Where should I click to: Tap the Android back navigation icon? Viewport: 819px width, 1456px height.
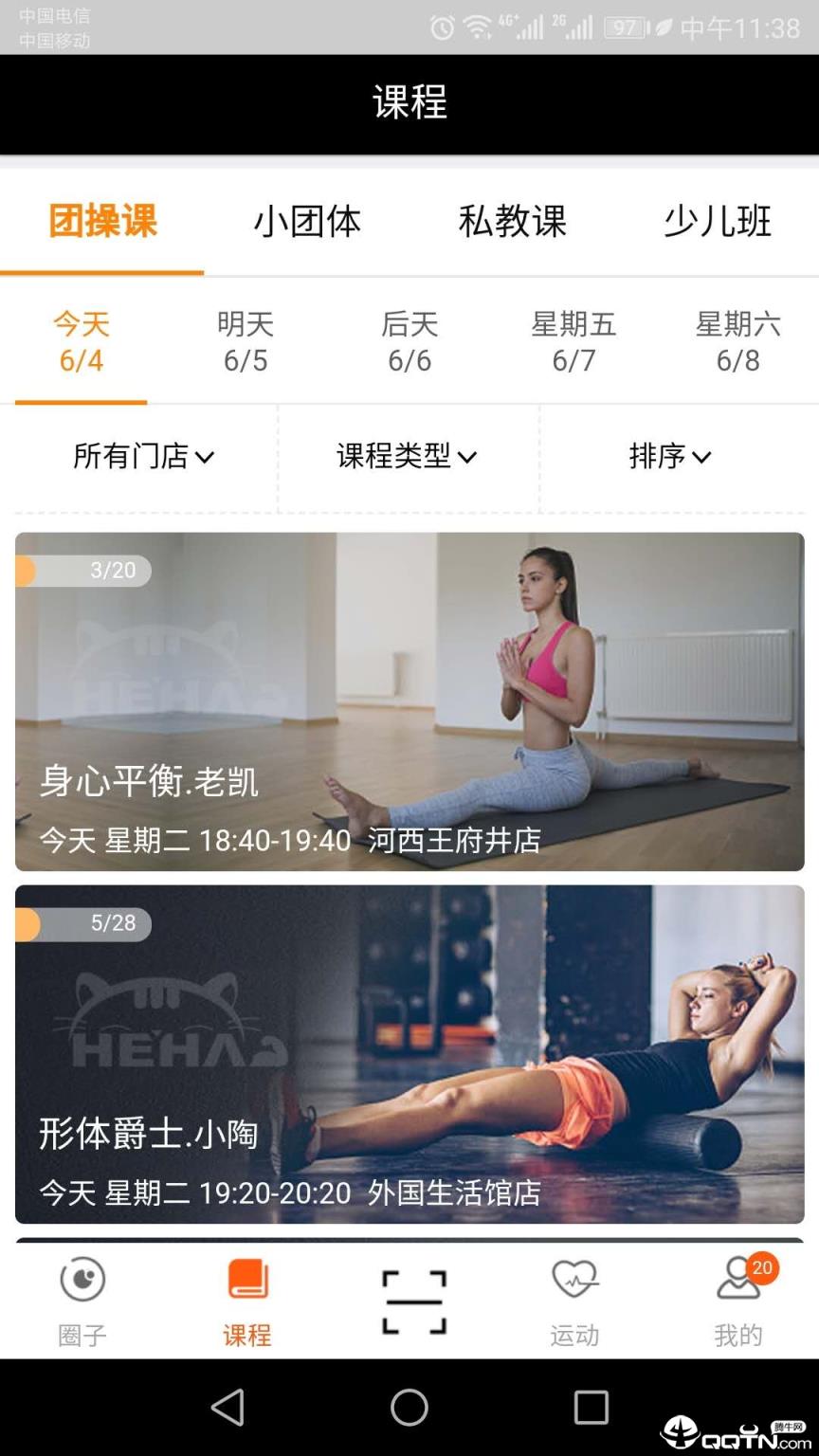coord(227,1410)
